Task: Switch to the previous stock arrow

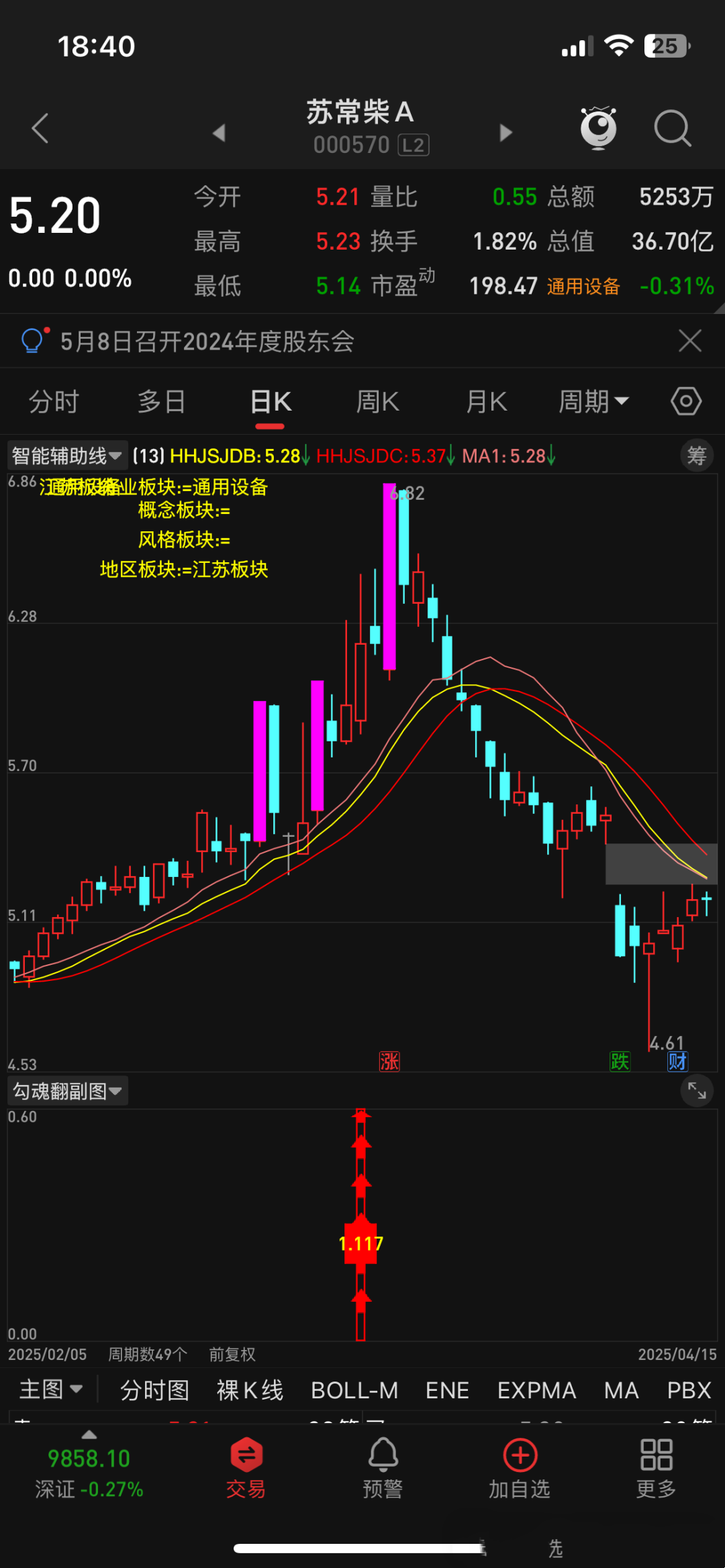Action: tap(219, 132)
